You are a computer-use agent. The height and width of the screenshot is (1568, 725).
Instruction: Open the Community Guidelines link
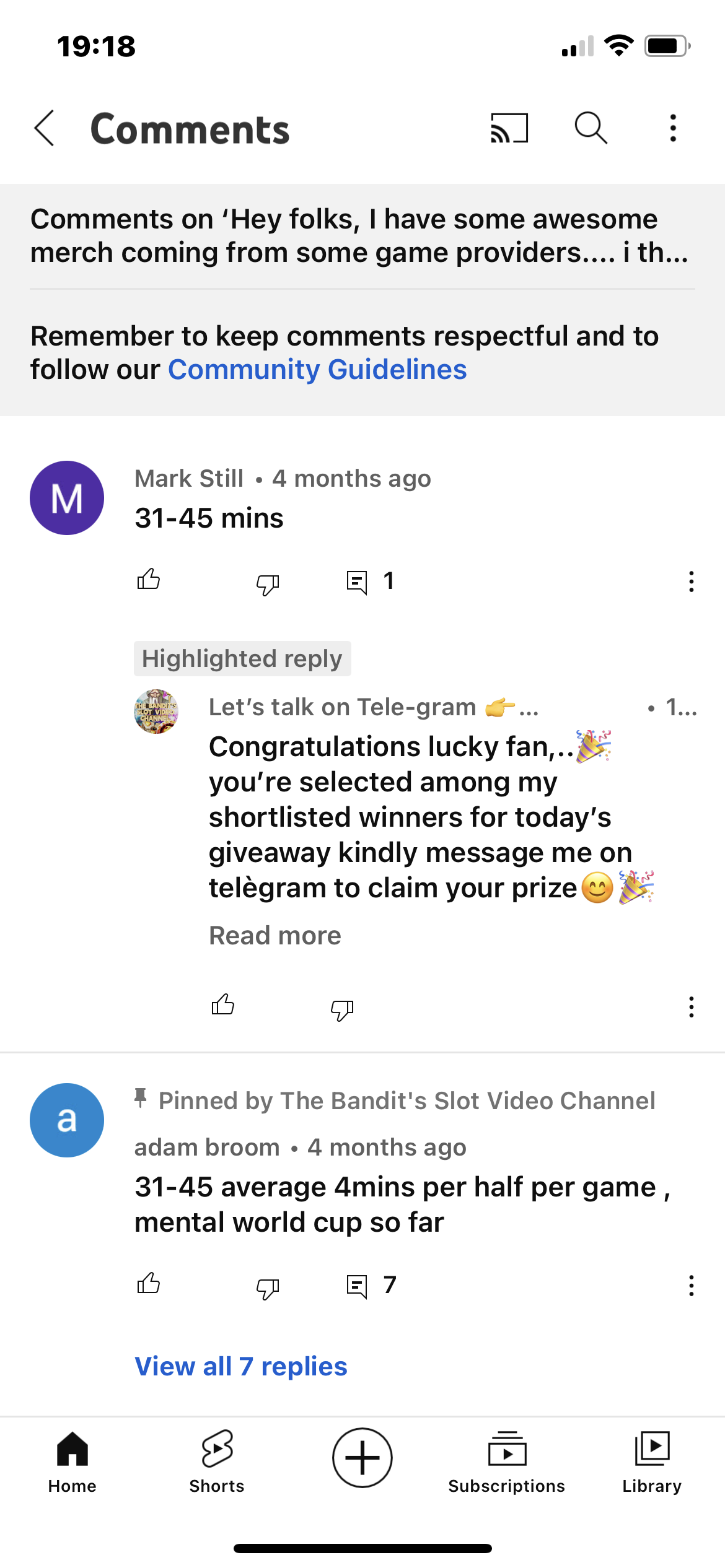click(317, 370)
